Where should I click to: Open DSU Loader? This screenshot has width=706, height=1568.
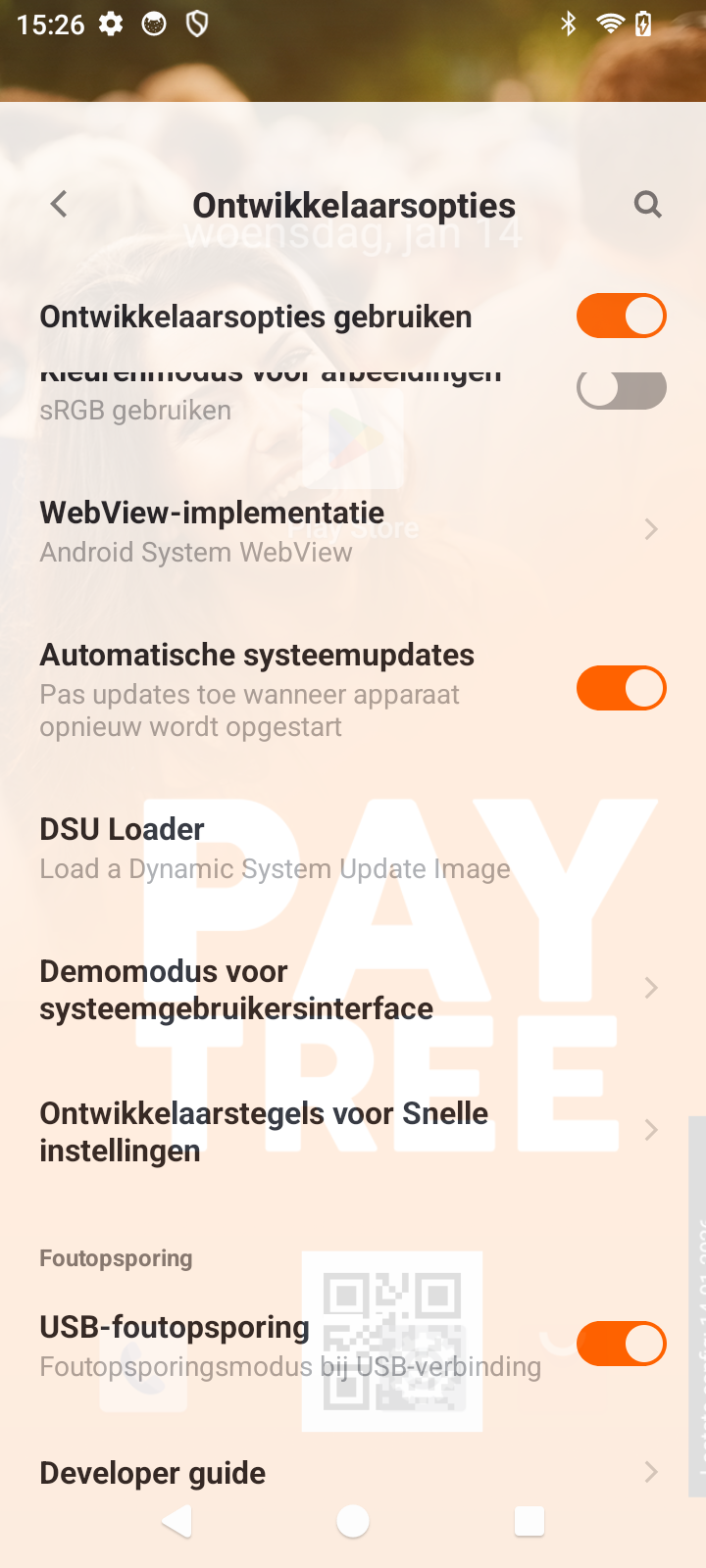coord(353,846)
